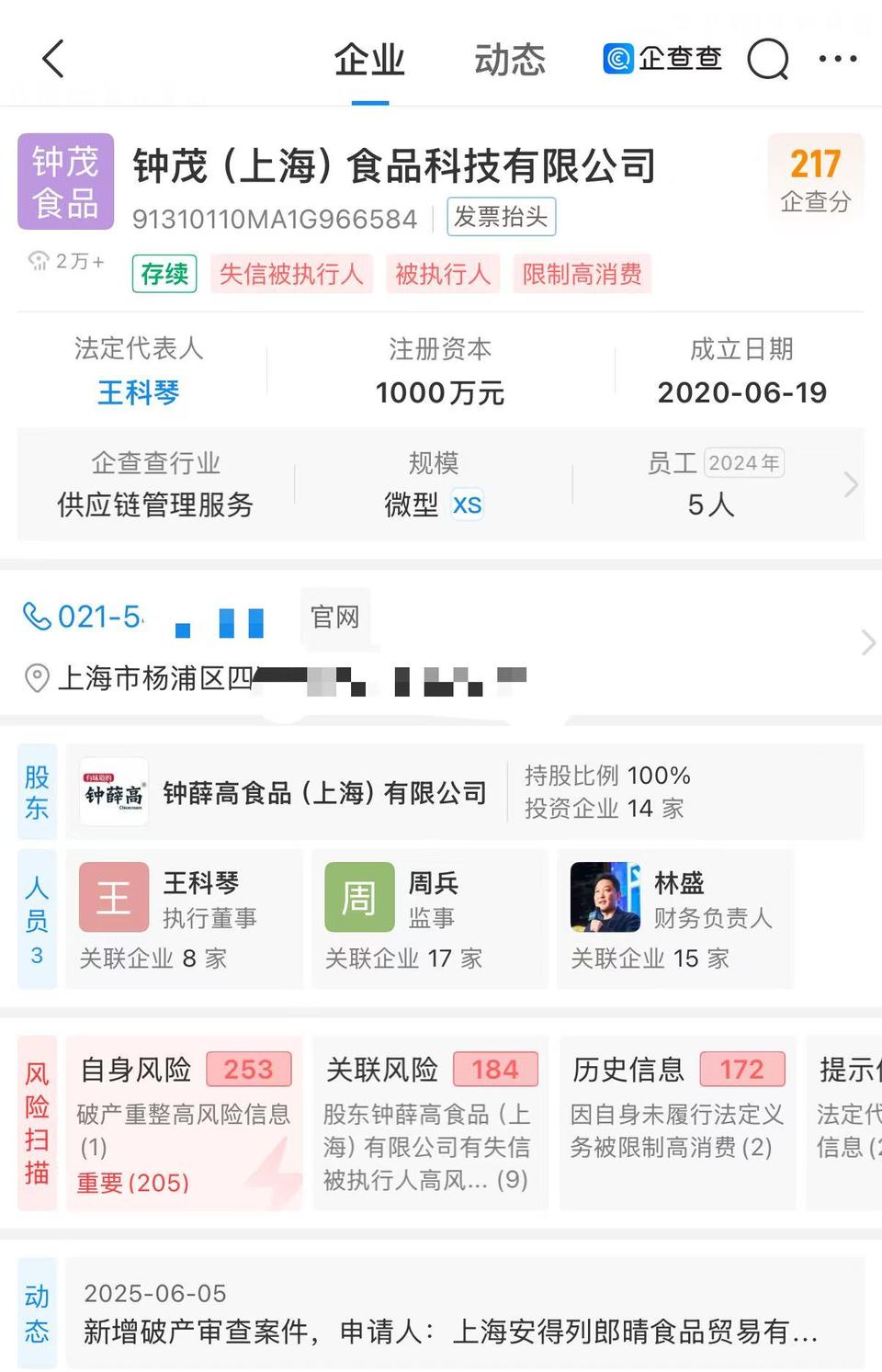Expand employee info chevron next to 5人

850,484
